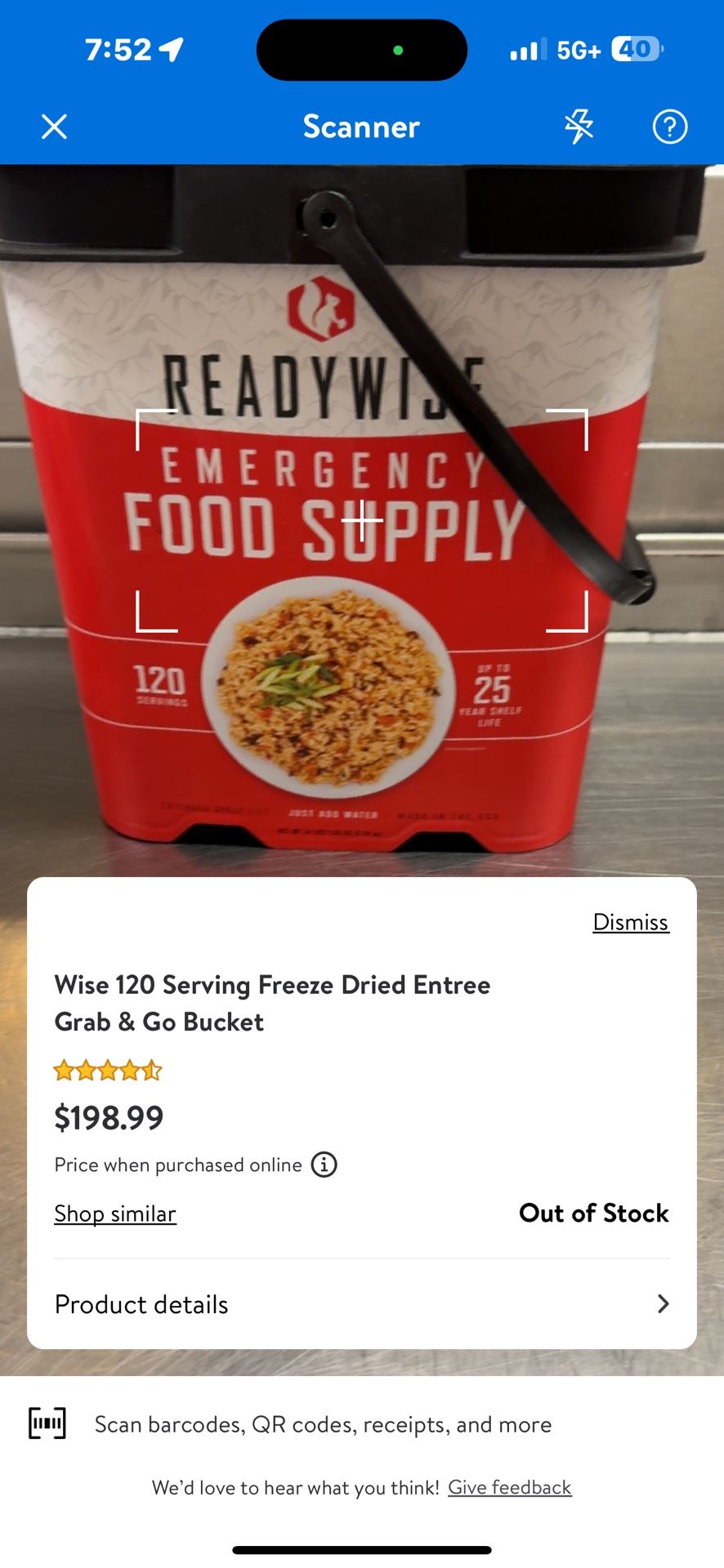The height and width of the screenshot is (1568, 724).
Task: Tap the 5G+ network indicator
Action: click(577, 49)
